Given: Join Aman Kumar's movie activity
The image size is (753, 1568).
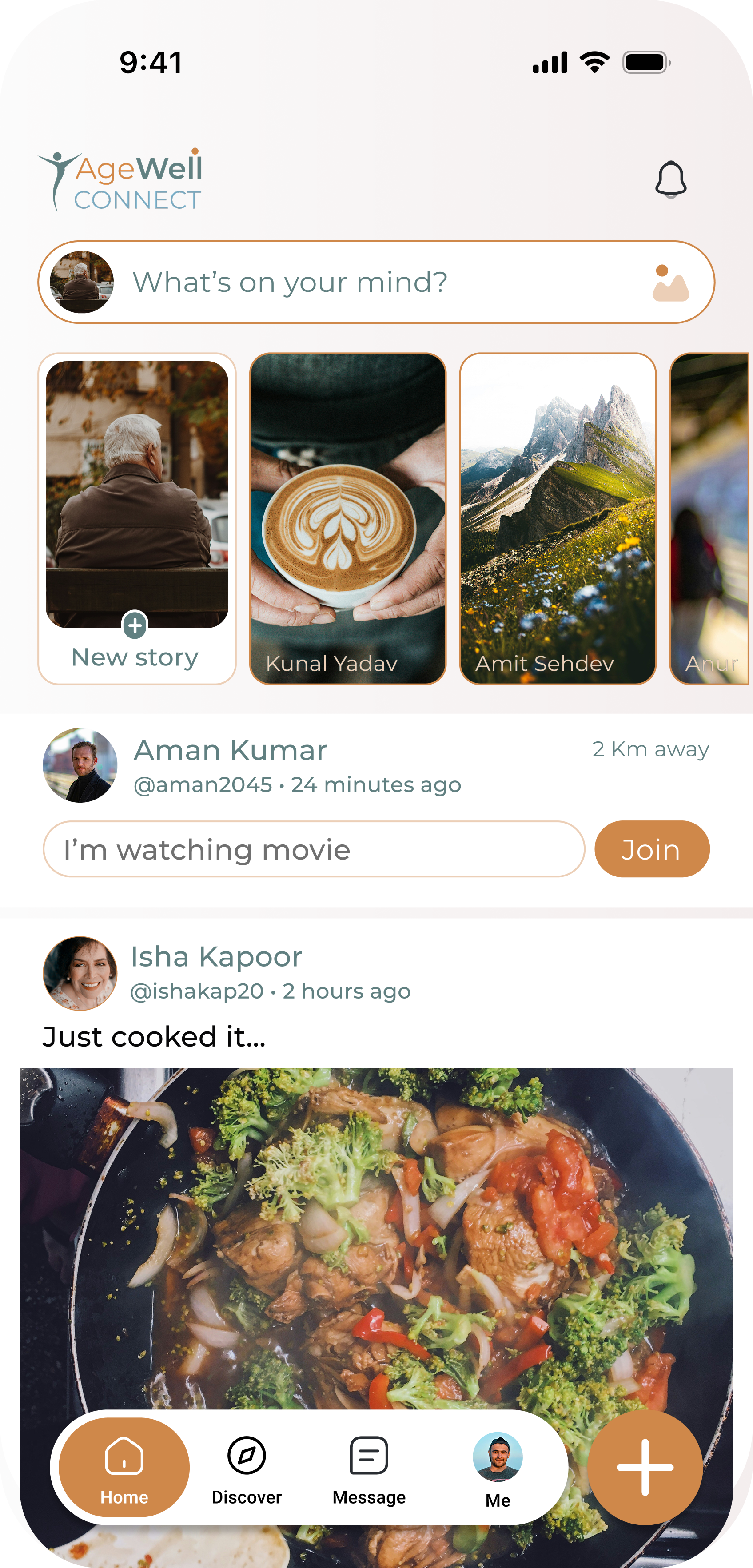Looking at the screenshot, I should (651, 849).
